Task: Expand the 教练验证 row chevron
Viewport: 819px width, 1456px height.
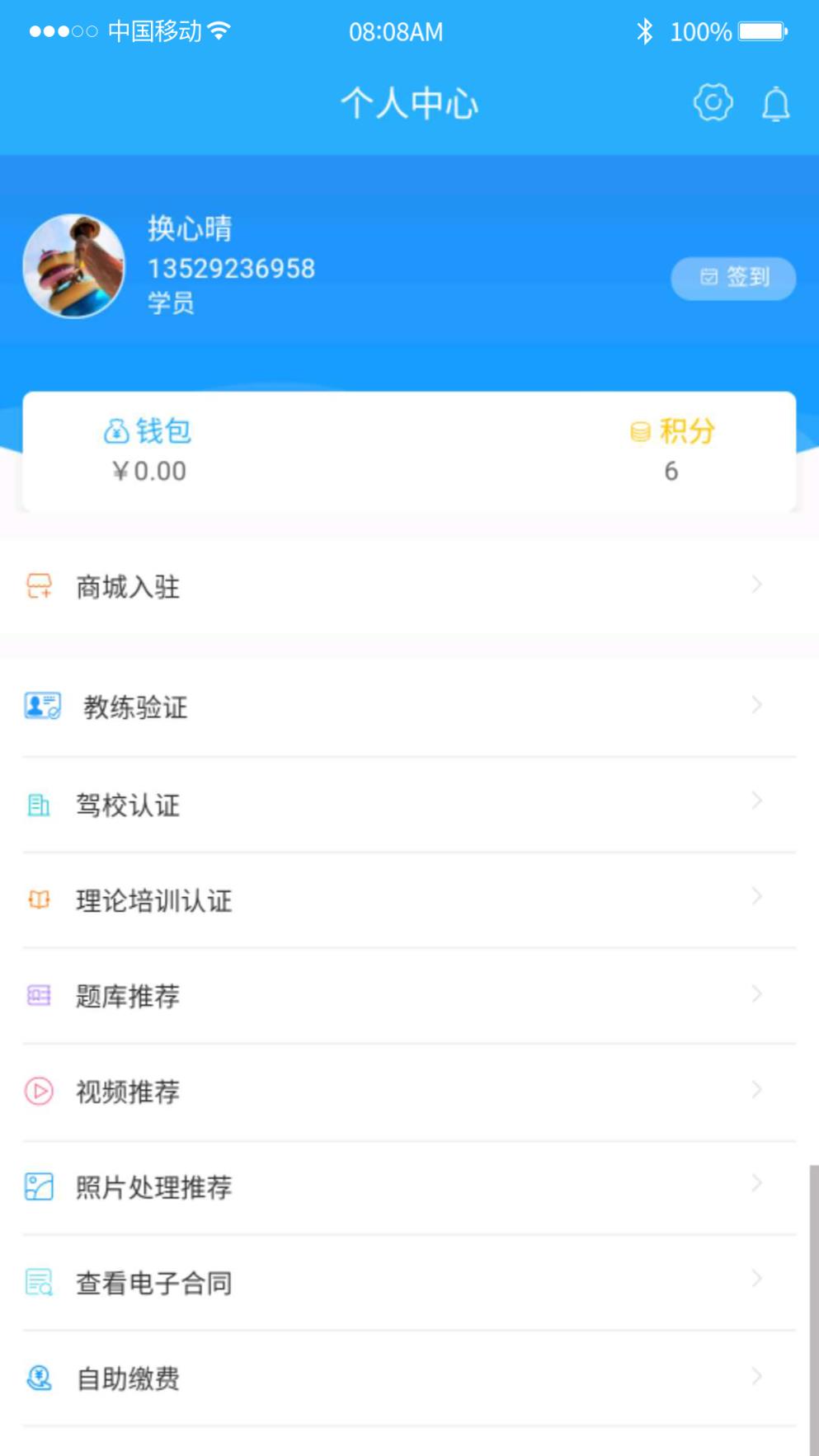Action: [x=758, y=705]
